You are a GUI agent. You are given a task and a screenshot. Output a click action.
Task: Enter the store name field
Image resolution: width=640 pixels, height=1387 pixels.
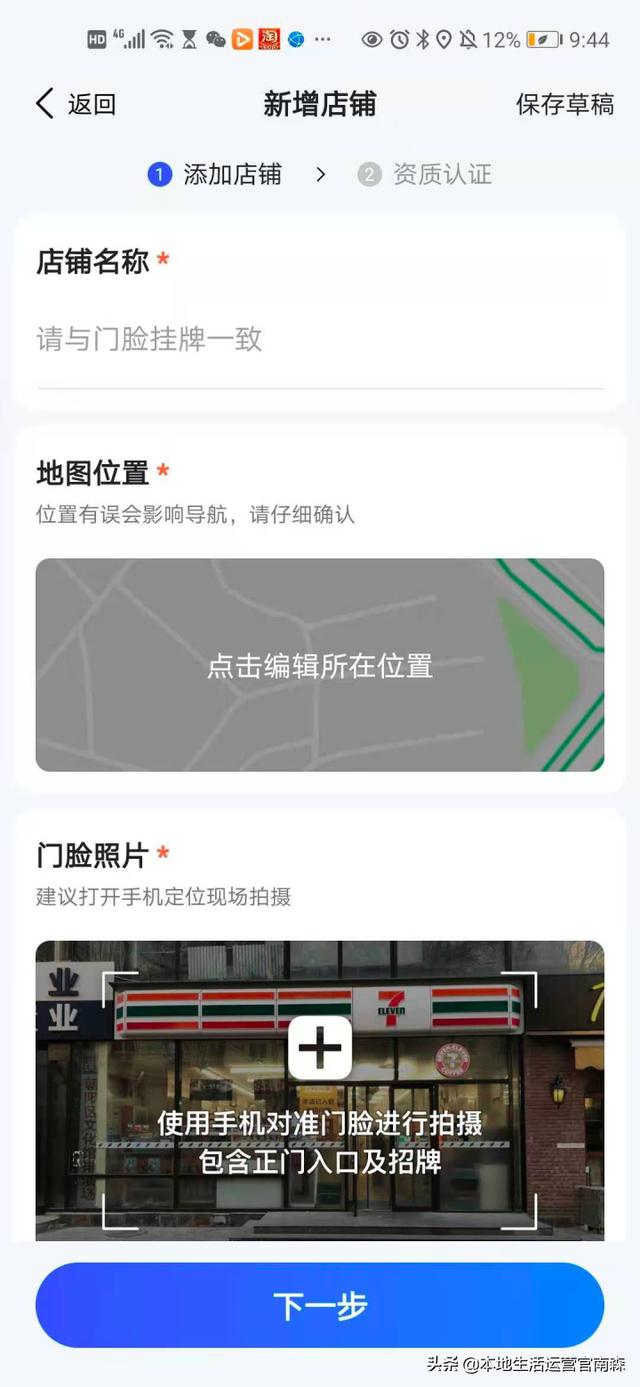coord(320,339)
